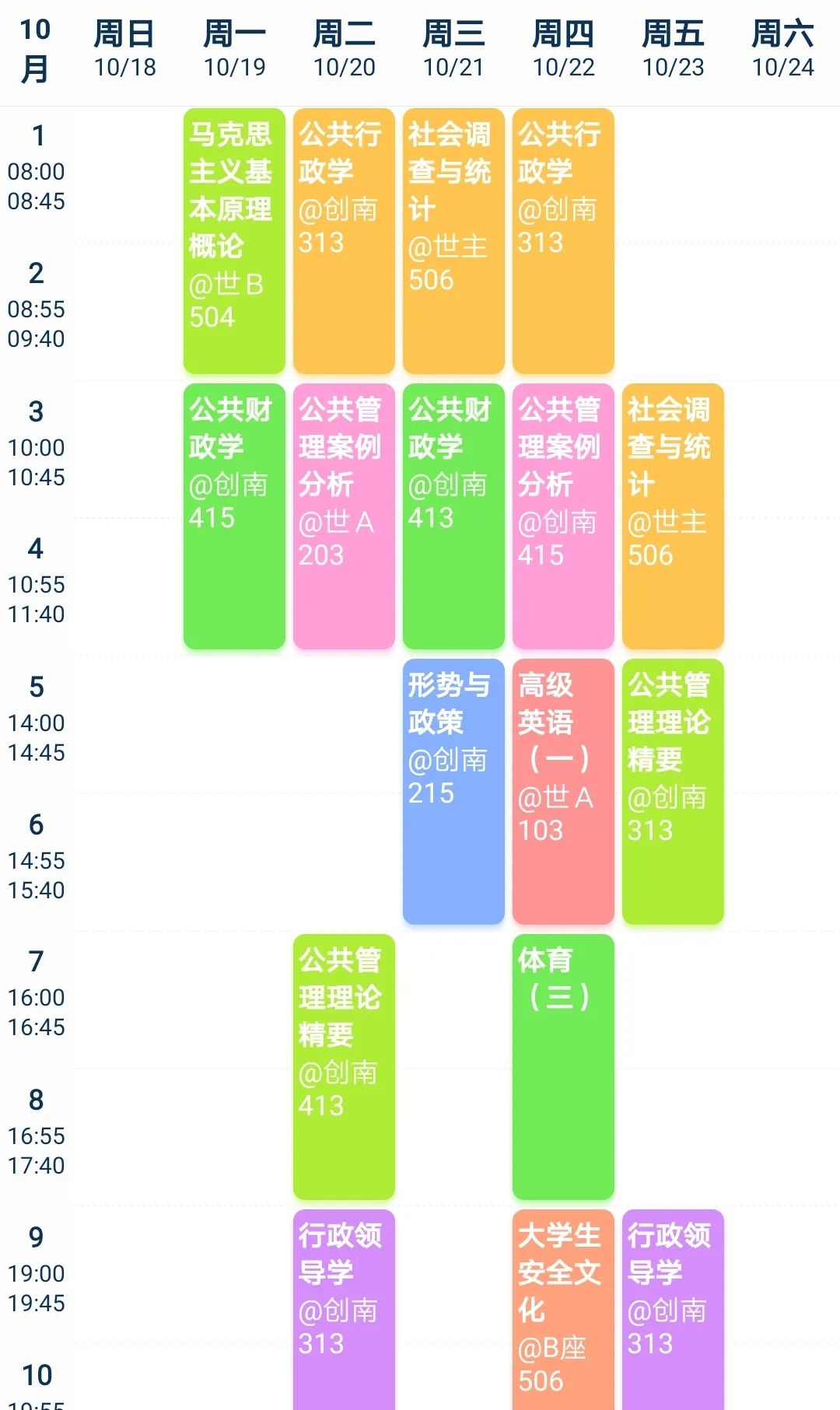Open the 大学生安全文化 course card
The height and width of the screenshot is (1410, 840).
(x=563, y=1310)
